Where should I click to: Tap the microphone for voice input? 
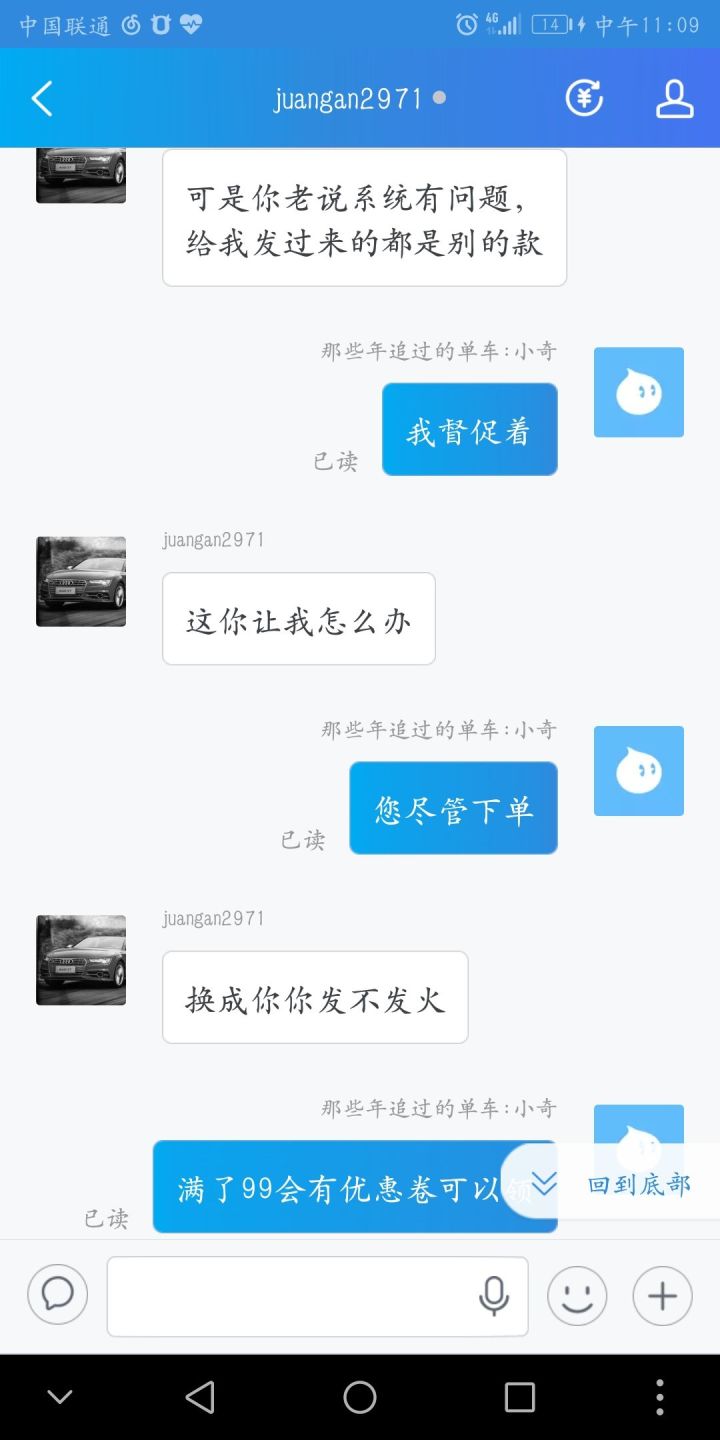494,1296
